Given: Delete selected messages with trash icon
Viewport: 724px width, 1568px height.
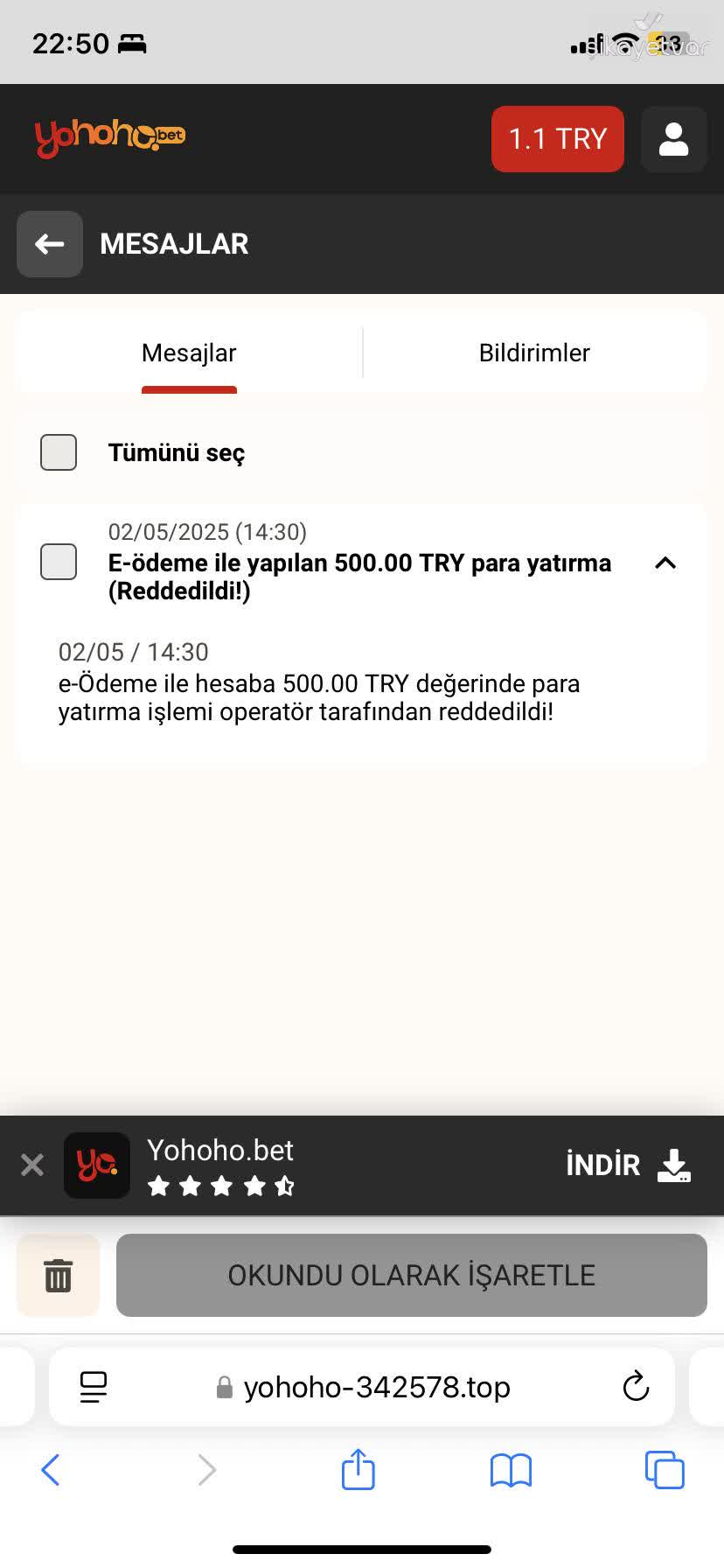Looking at the screenshot, I should pos(58,1275).
